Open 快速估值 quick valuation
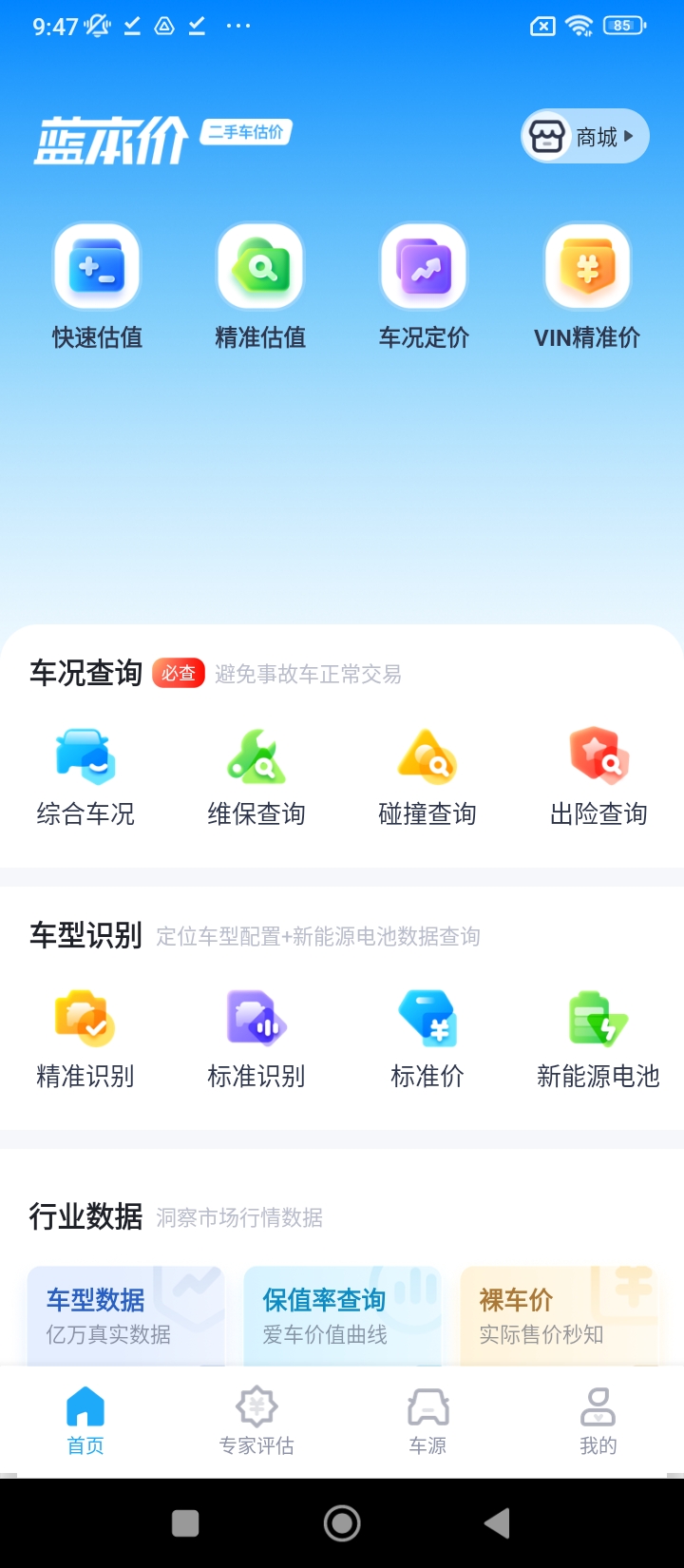This screenshot has height=1568, width=684. pyautogui.click(x=97, y=287)
